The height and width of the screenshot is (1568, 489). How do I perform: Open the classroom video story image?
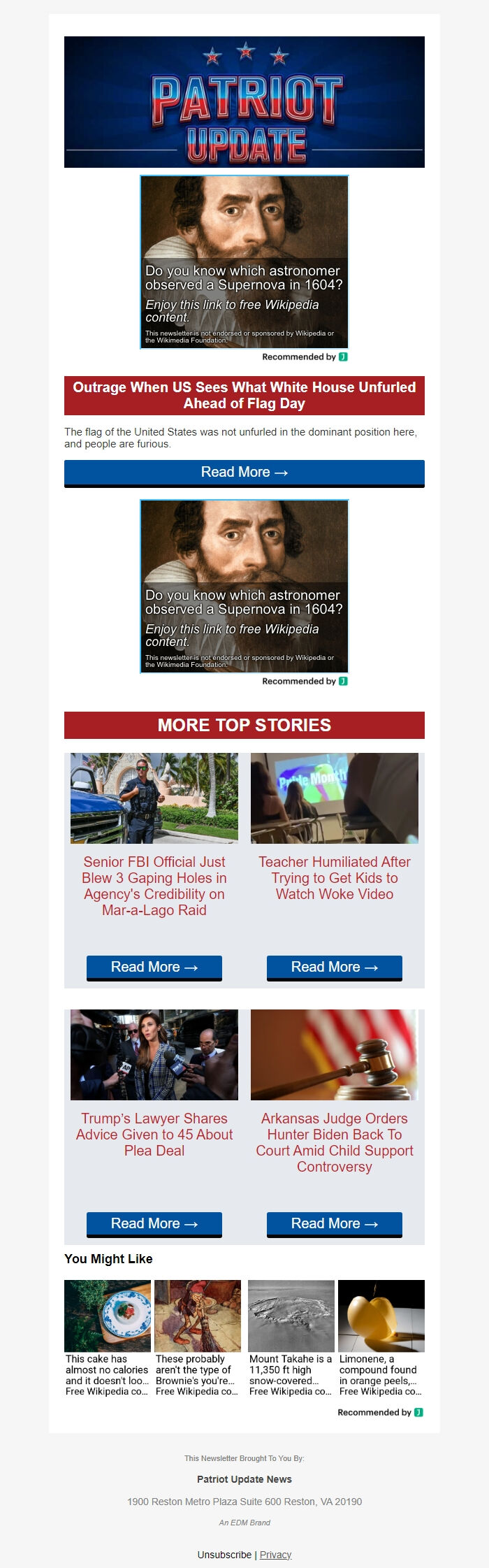(x=334, y=798)
